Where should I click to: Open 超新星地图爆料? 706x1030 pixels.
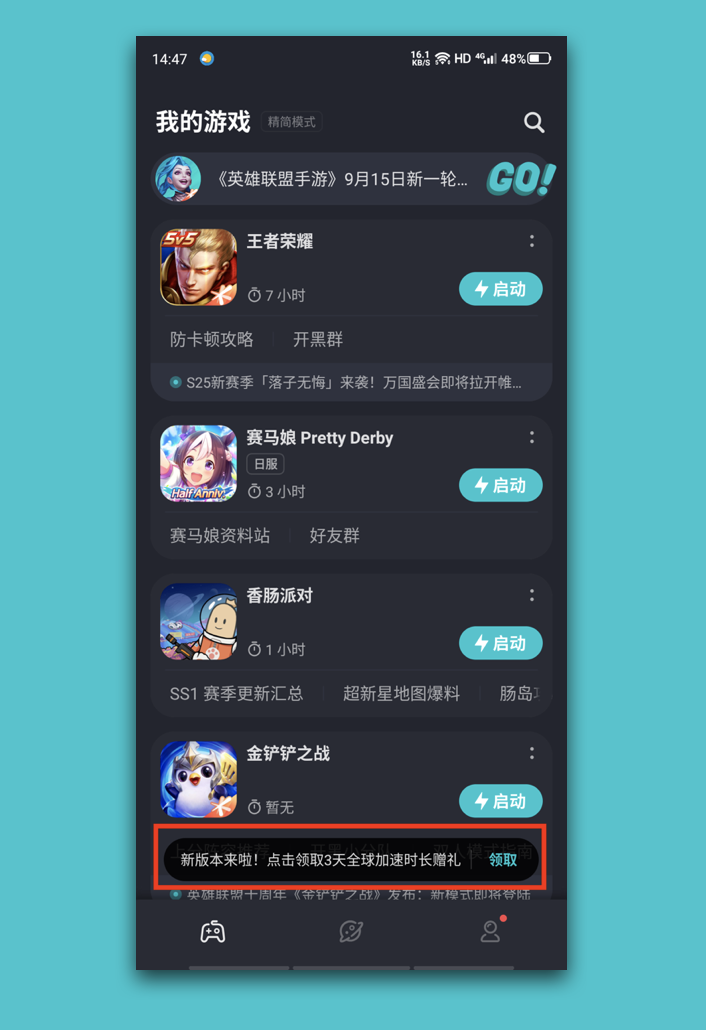[x=402, y=693]
